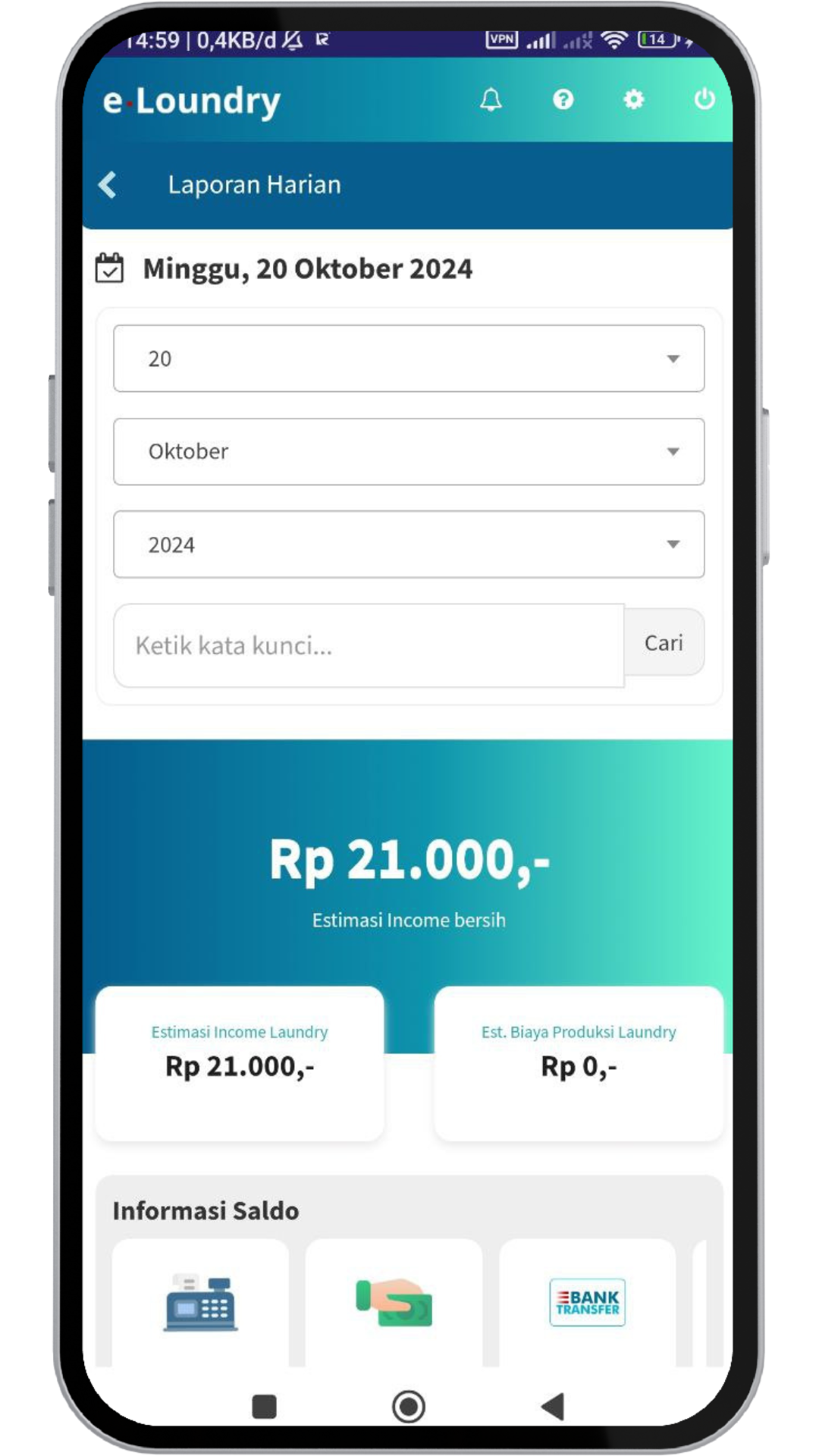Tap the system home button
Screen dimensions: 819x1456
[408, 1407]
